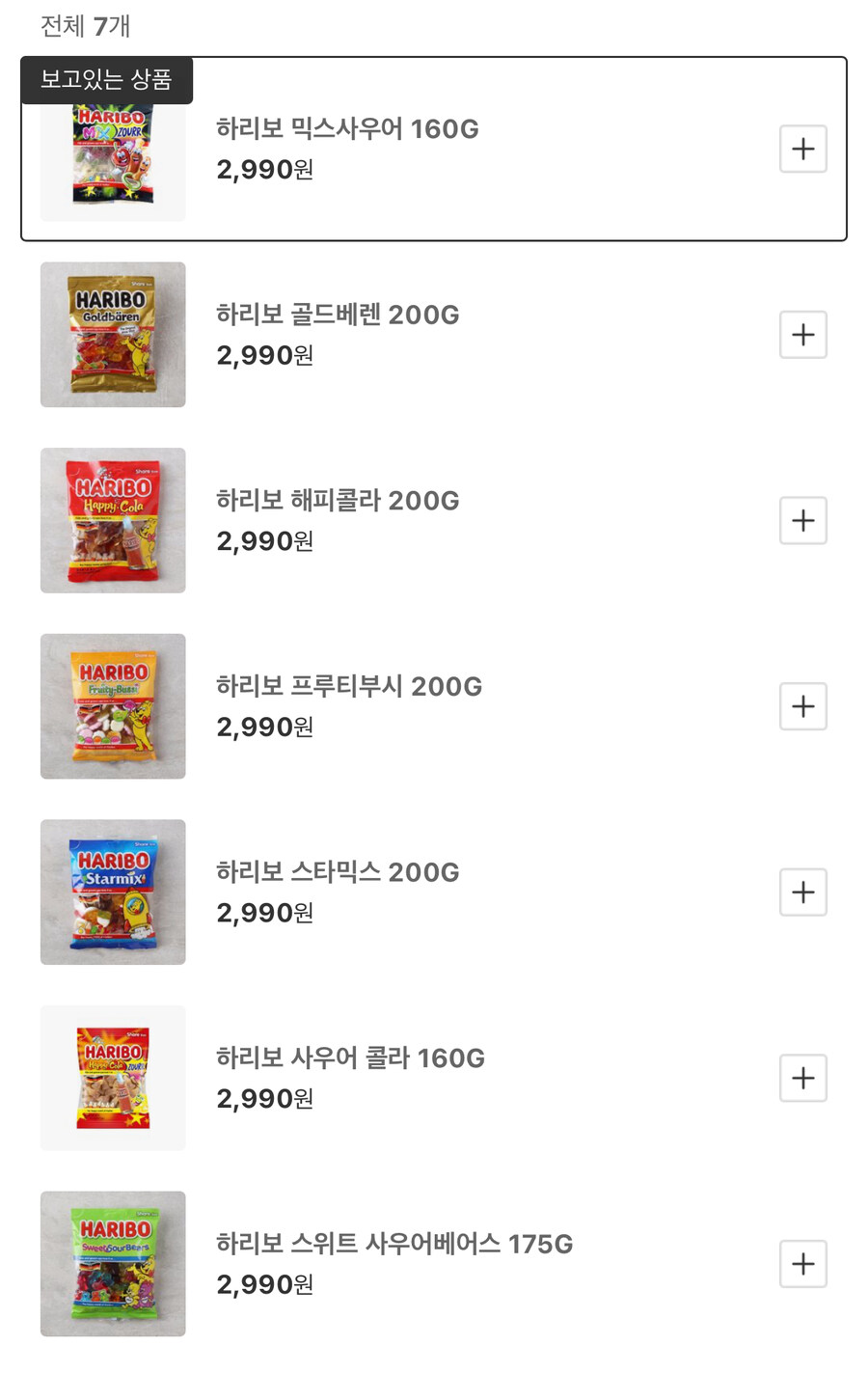The height and width of the screenshot is (1373, 868).
Task: Click the 보고있는 상품 badge
Action: [106, 81]
